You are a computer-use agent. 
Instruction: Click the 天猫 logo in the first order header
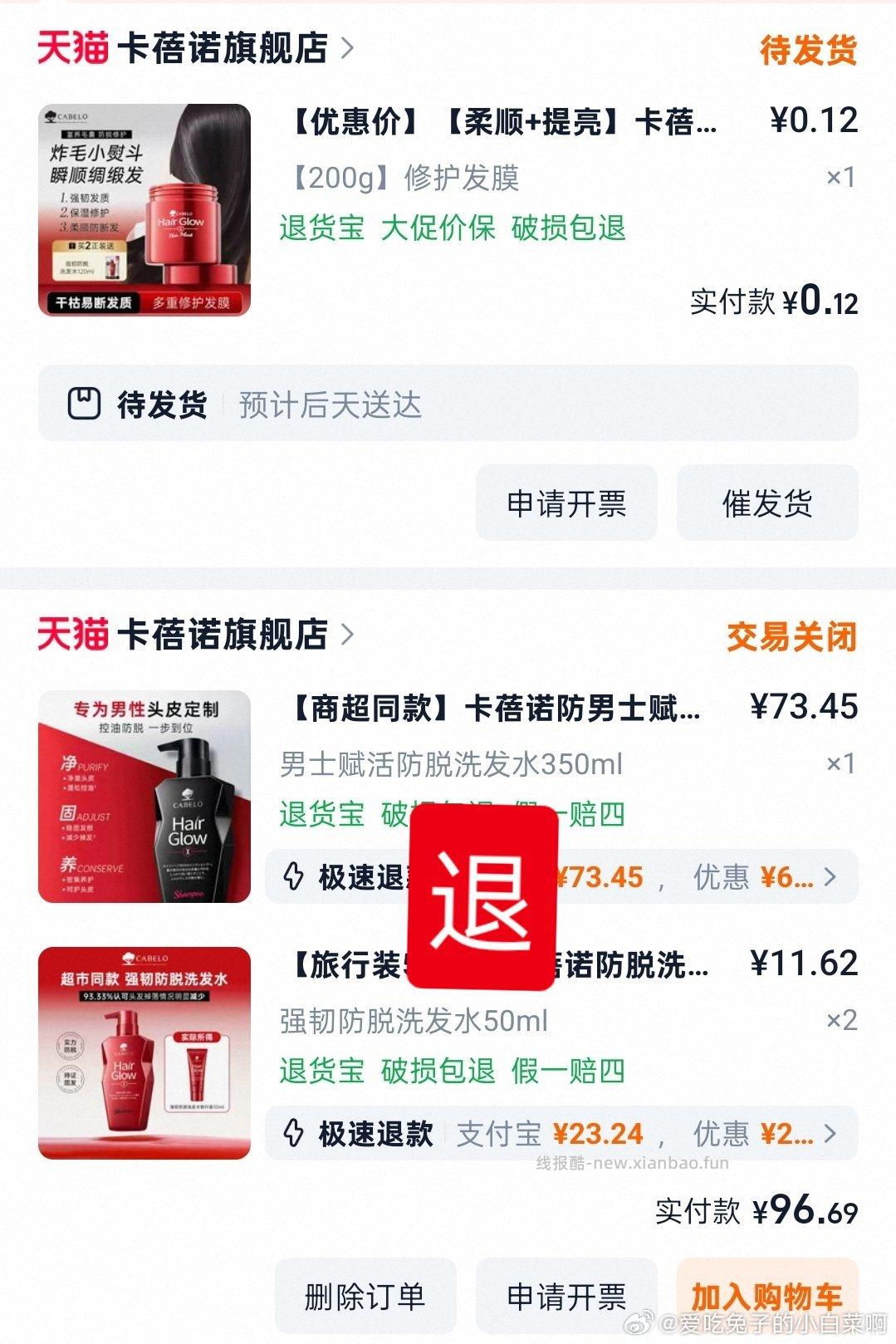tap(73, 47)
